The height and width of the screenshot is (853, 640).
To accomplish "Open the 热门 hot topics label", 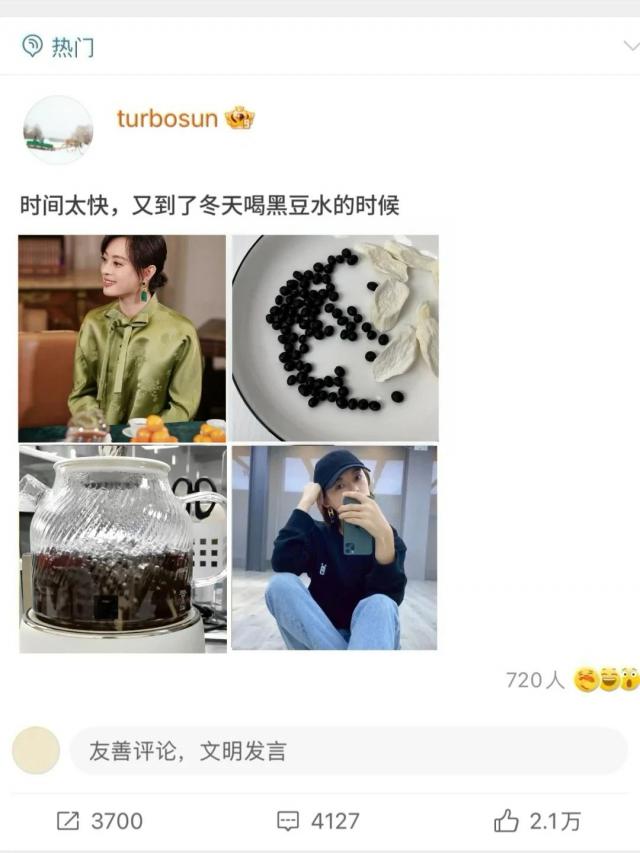I will pyautogui.click(x=59, y=46).
